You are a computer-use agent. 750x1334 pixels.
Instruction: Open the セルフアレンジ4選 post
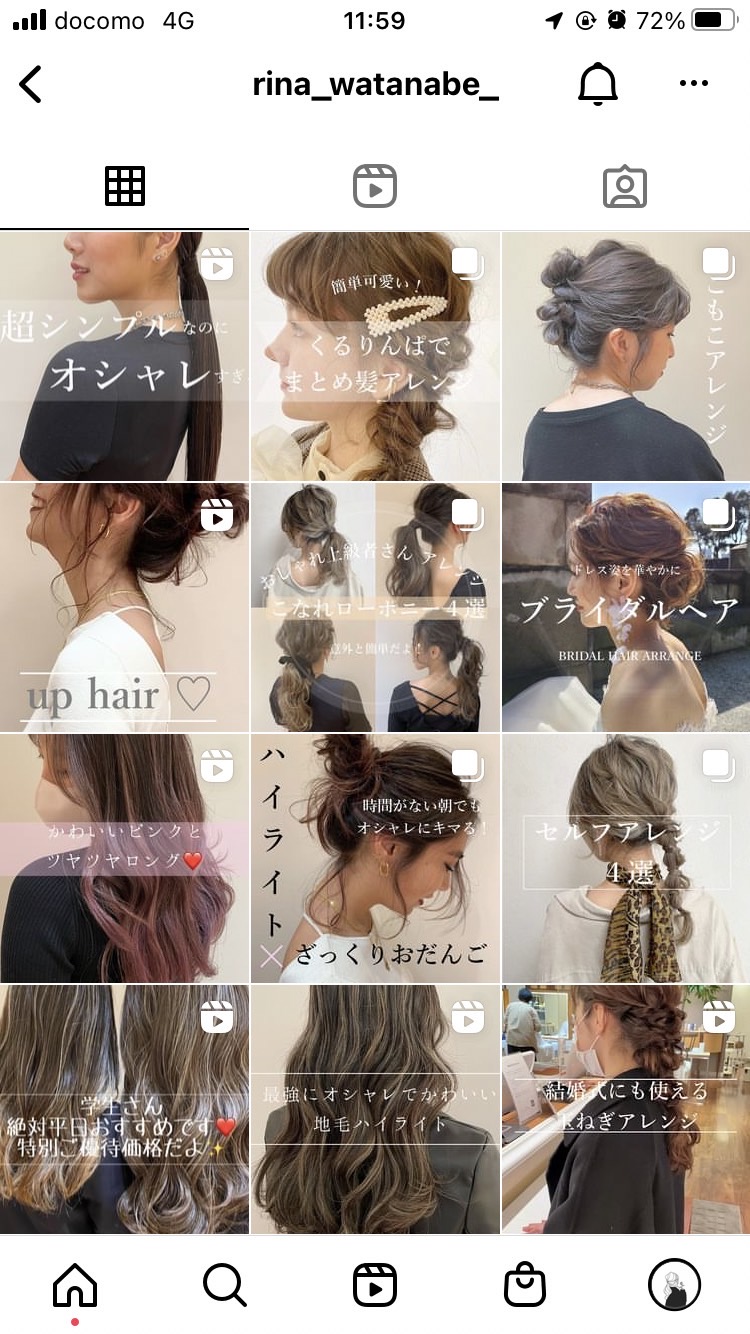click(x=626, y=858)
